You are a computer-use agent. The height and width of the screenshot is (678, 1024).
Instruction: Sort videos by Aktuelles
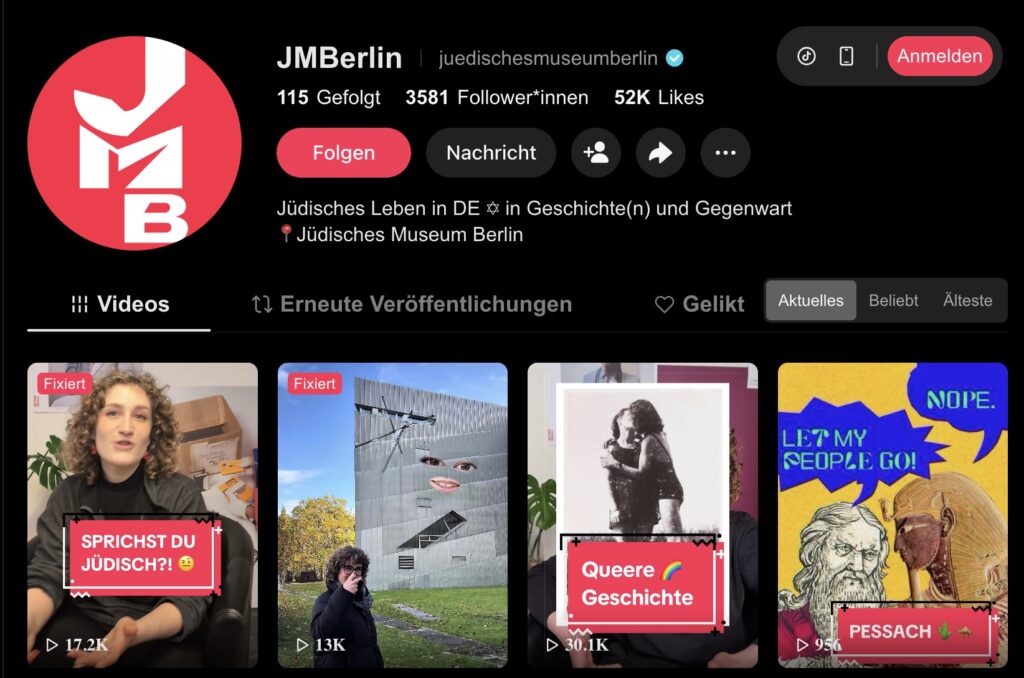(x=811, y=300)
